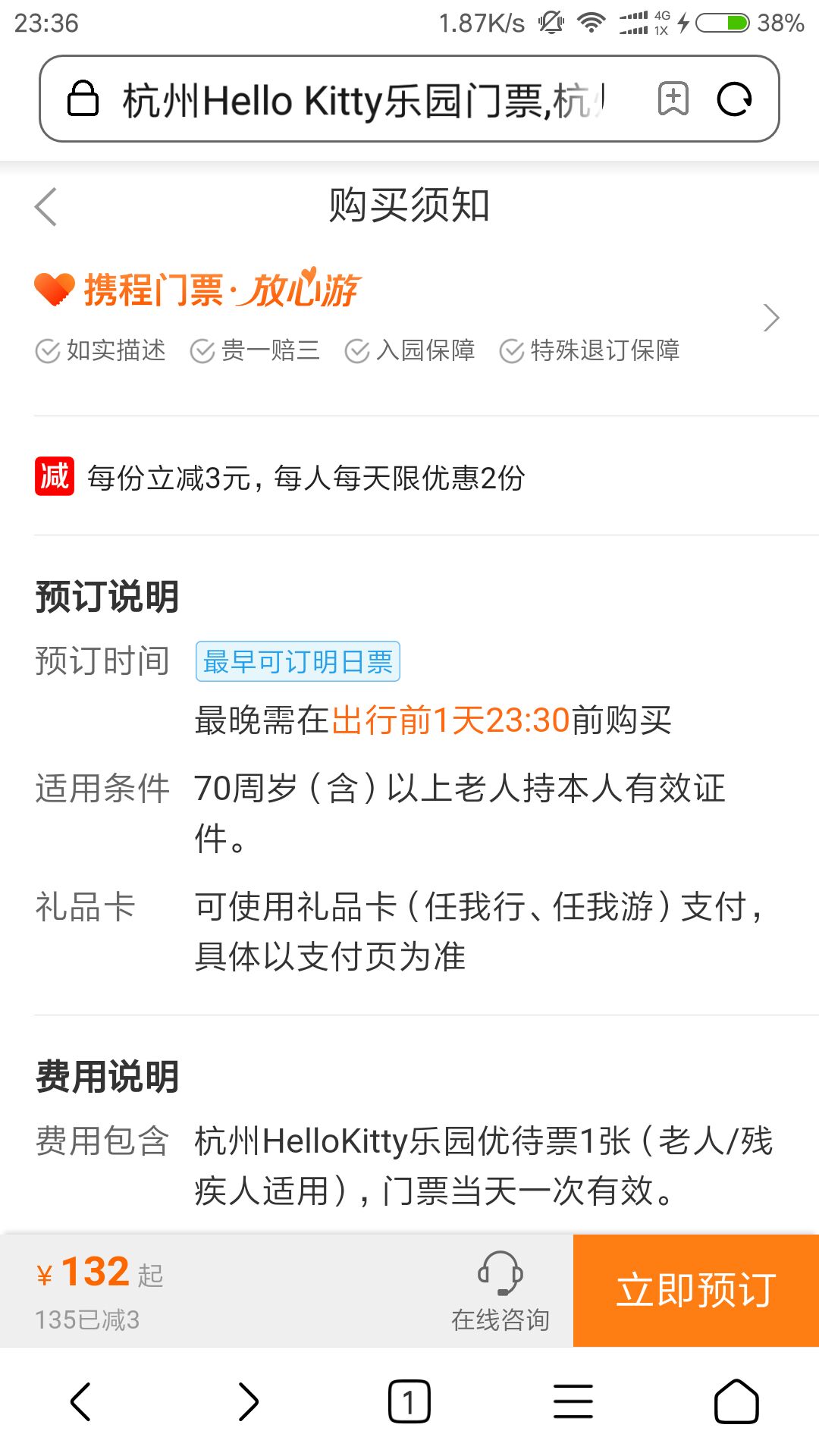Reload the current web page
The width and height of the screenshot is (819, 1456).
734,99
